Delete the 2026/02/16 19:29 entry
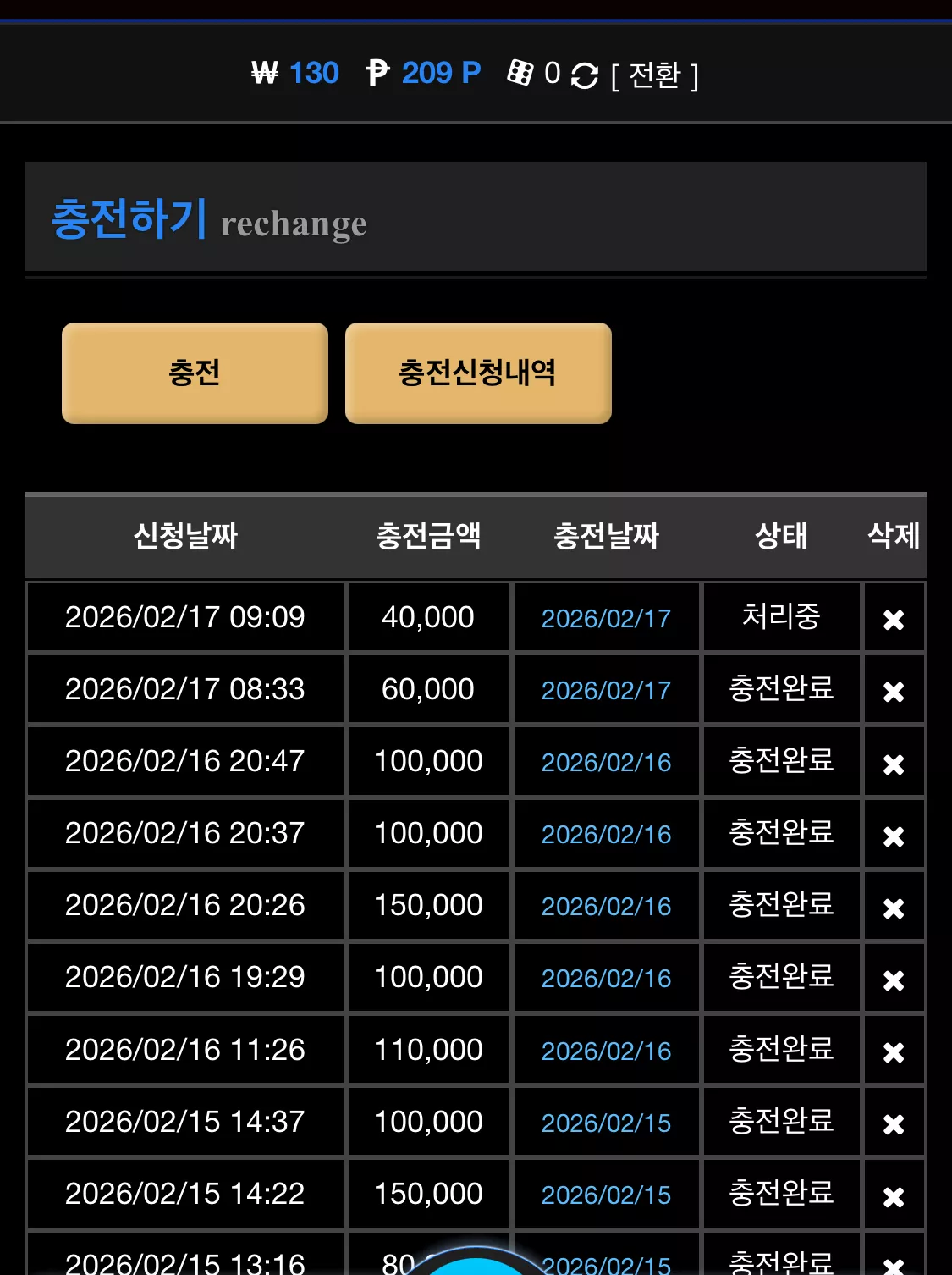The image size is (952, 1275). [894, 980]
